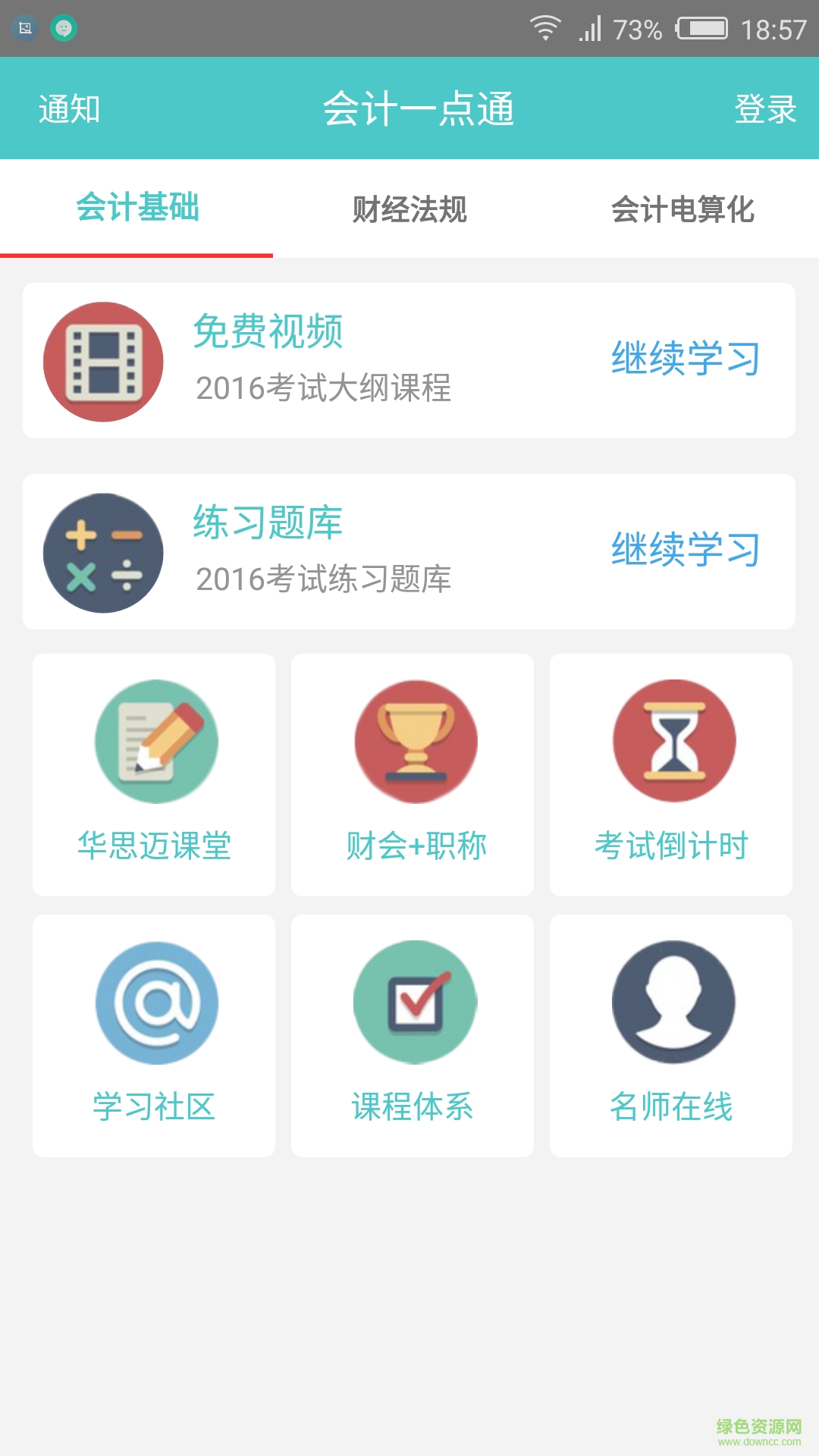Image resolution: width=819 pixels, height=1456 pixels.
Task: Open the 通知 notifications screen
Action: tap(71, 108)
